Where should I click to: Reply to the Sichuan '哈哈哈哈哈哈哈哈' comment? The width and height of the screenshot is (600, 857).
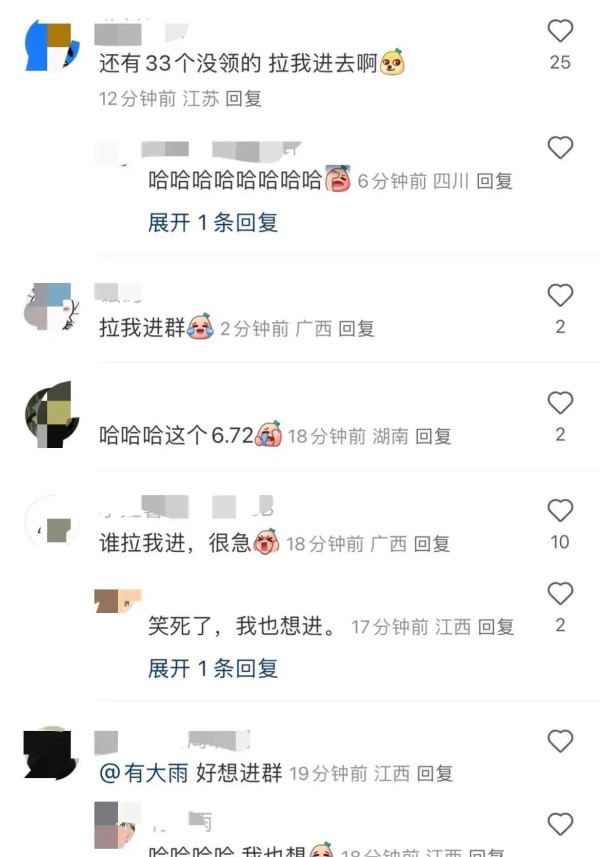click(x=494, y=181)
